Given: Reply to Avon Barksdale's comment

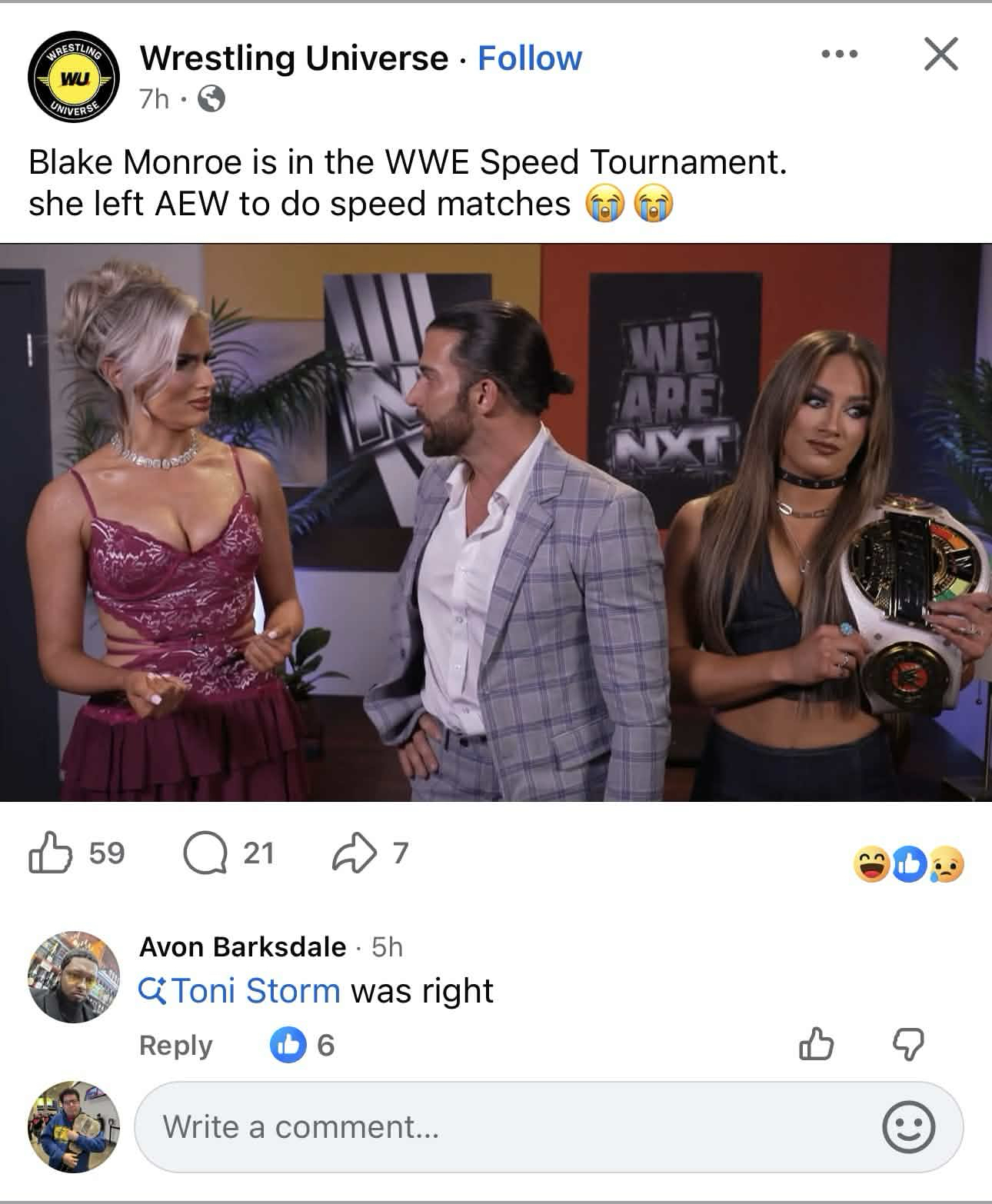Looking at the screenshot, I should coord(175,1046).
